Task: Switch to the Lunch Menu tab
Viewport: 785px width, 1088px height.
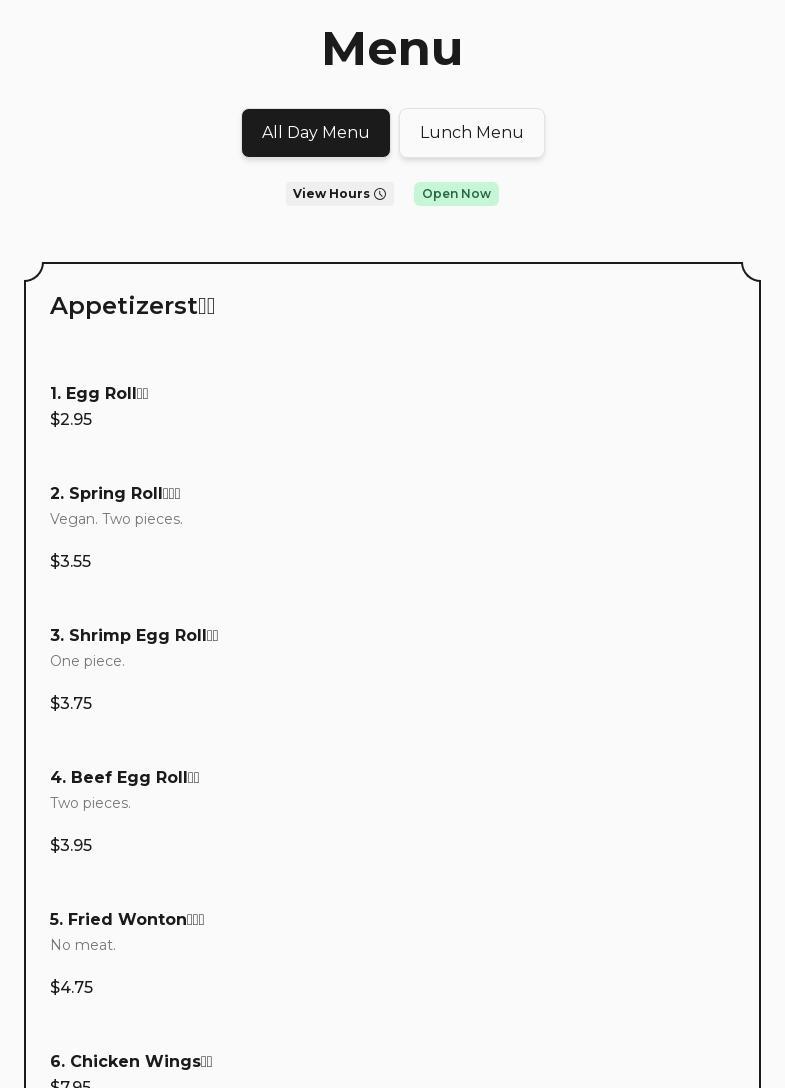Action: pyautogui.click(x=471, y=133)
